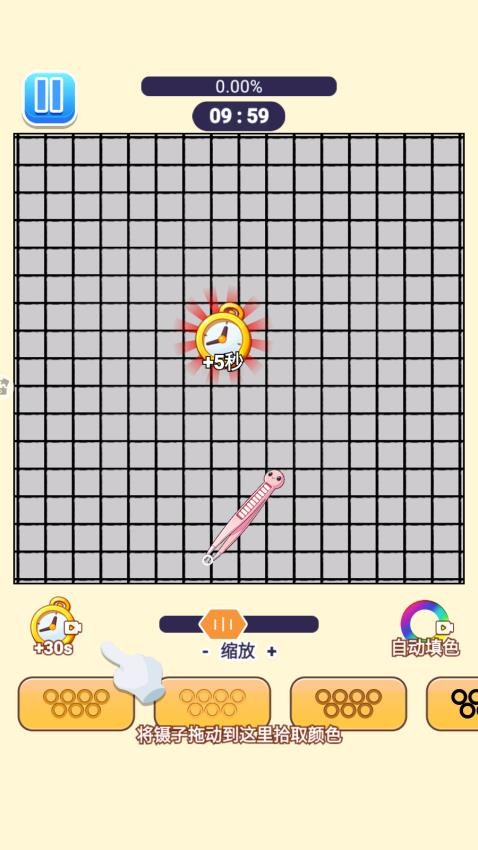The height and width of the screenshot is (850, 478).
Task: Tap the 缩放 zoom slider handle
Action: [x=223, y=624]
